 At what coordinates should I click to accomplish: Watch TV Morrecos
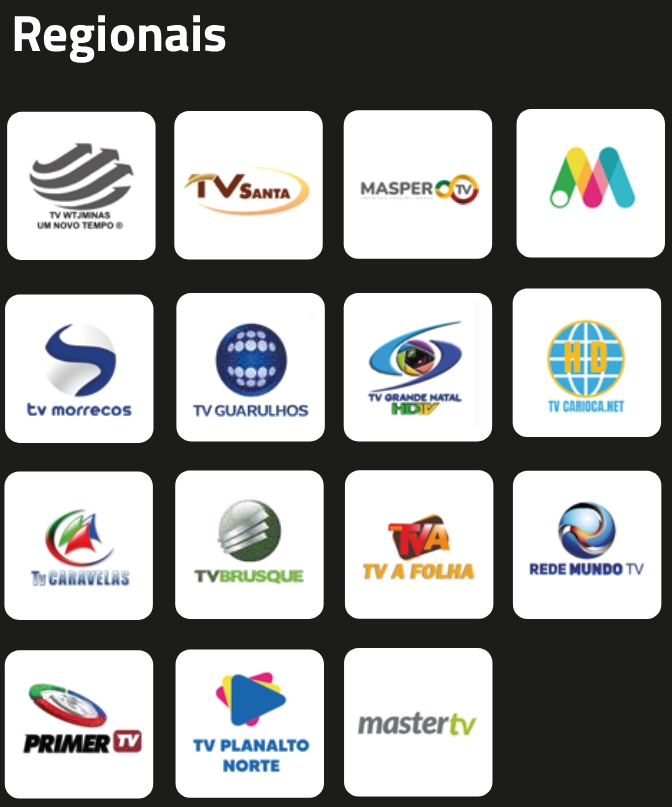79,368
